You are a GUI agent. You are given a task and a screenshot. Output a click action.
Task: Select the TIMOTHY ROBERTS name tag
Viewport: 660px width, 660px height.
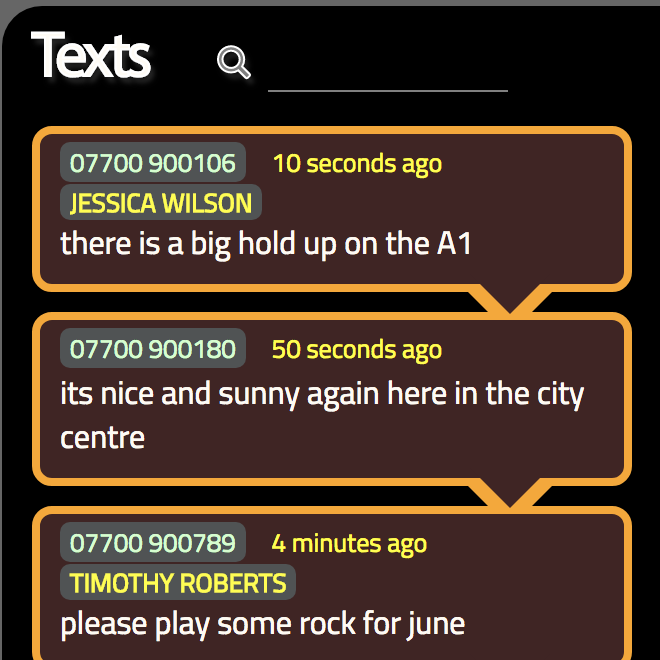point(178,583)
